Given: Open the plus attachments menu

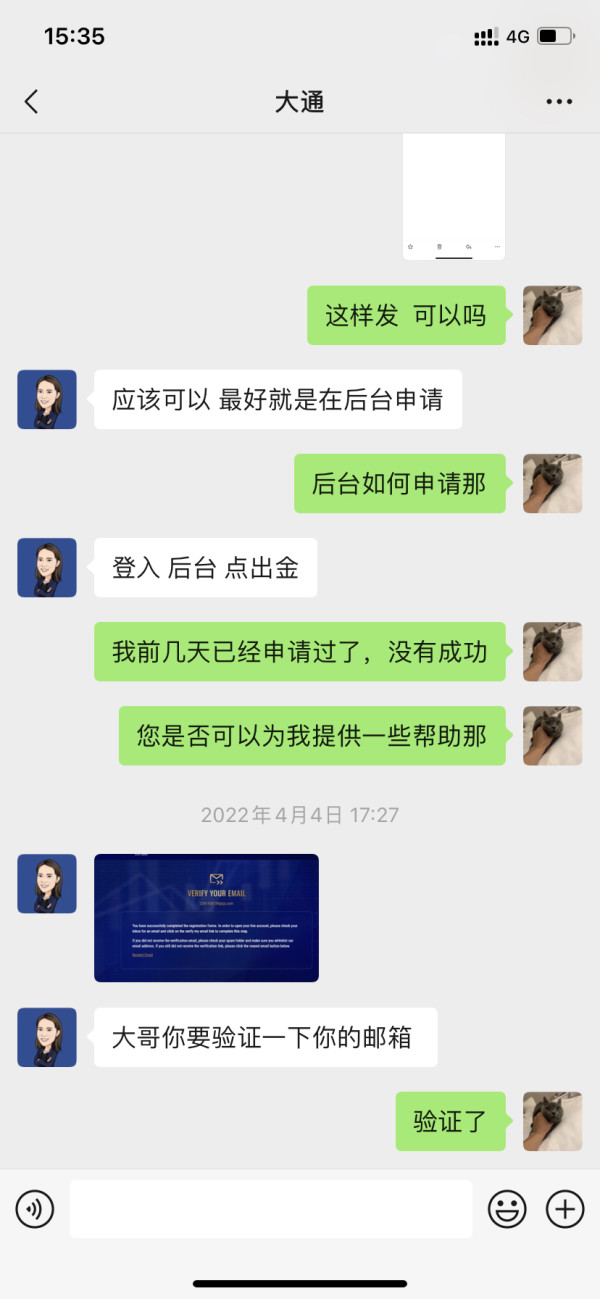Looking at the screenshot, I should click(x=565, y=1209).
